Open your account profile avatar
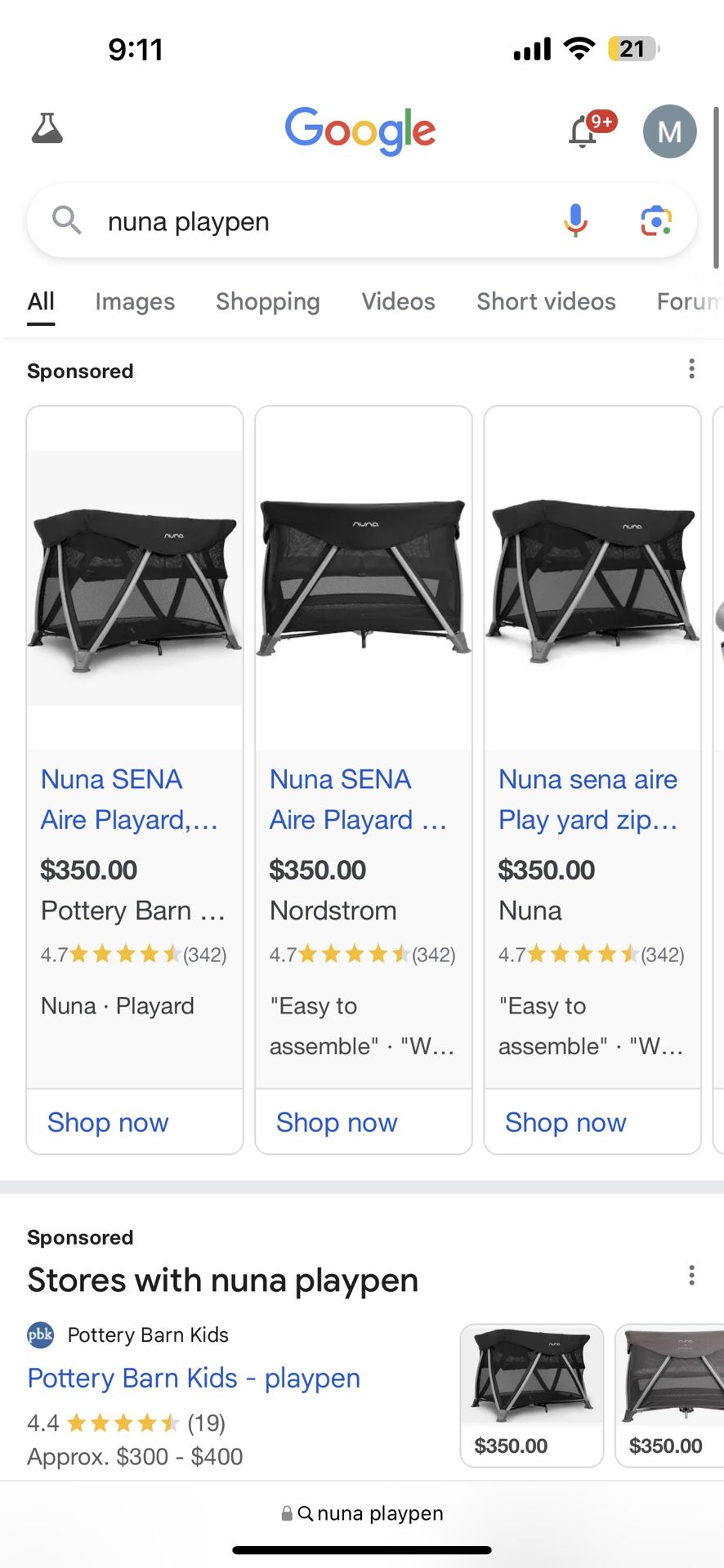The width and height of the screenshot is (724, 1568). pyautogui.click(x=668, y=131)
